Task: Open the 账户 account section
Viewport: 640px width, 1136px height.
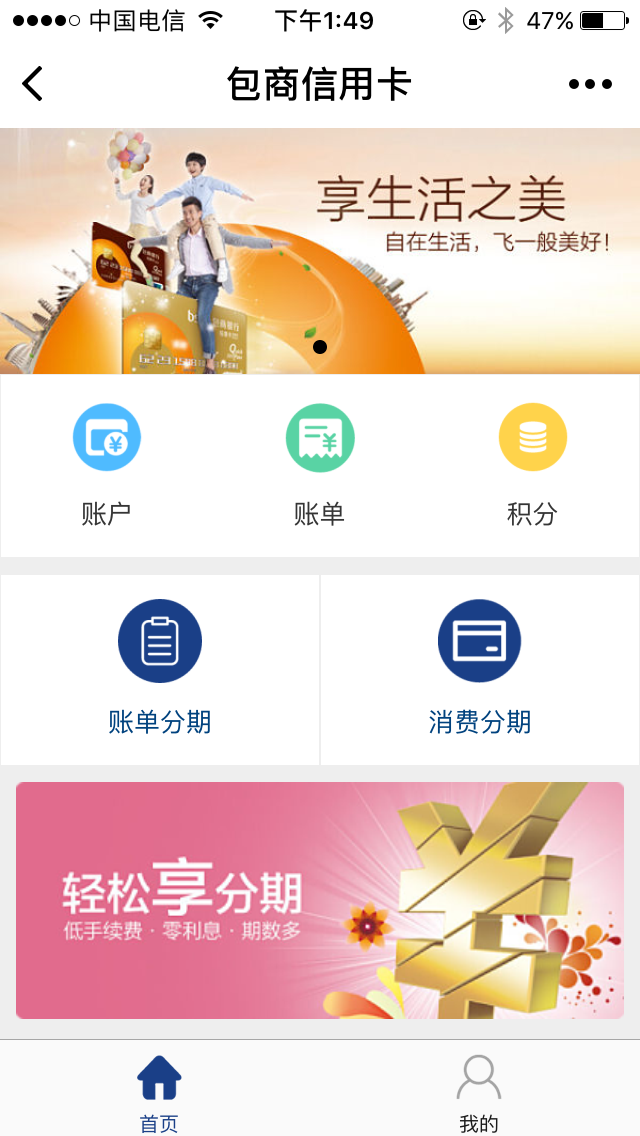Action: click(106, 464)
